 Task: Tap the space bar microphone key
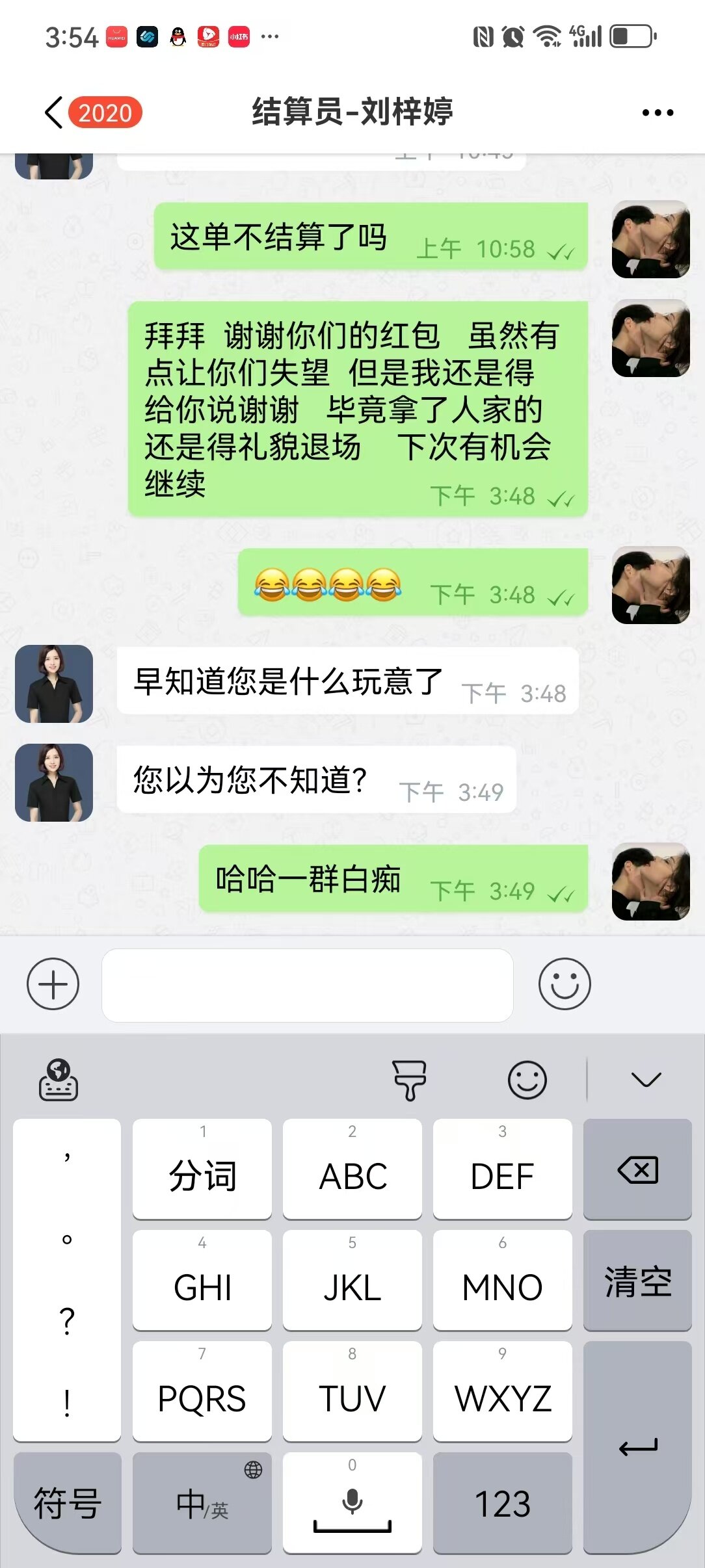[x=352, y=1503]
